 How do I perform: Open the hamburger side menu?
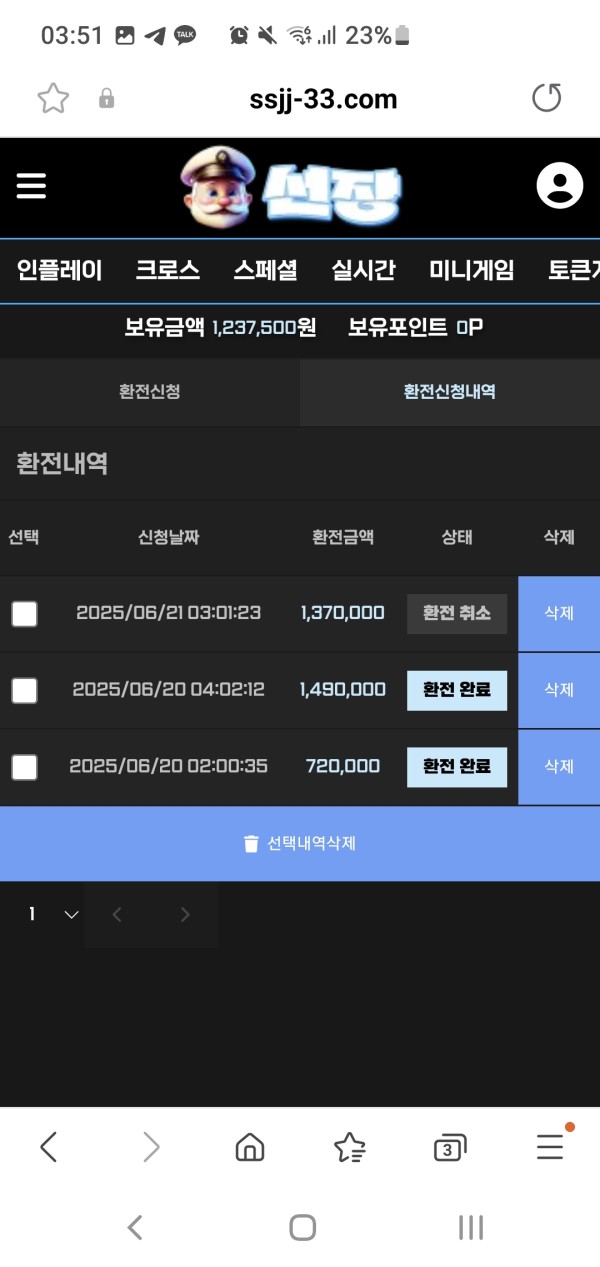click(31, 186)
